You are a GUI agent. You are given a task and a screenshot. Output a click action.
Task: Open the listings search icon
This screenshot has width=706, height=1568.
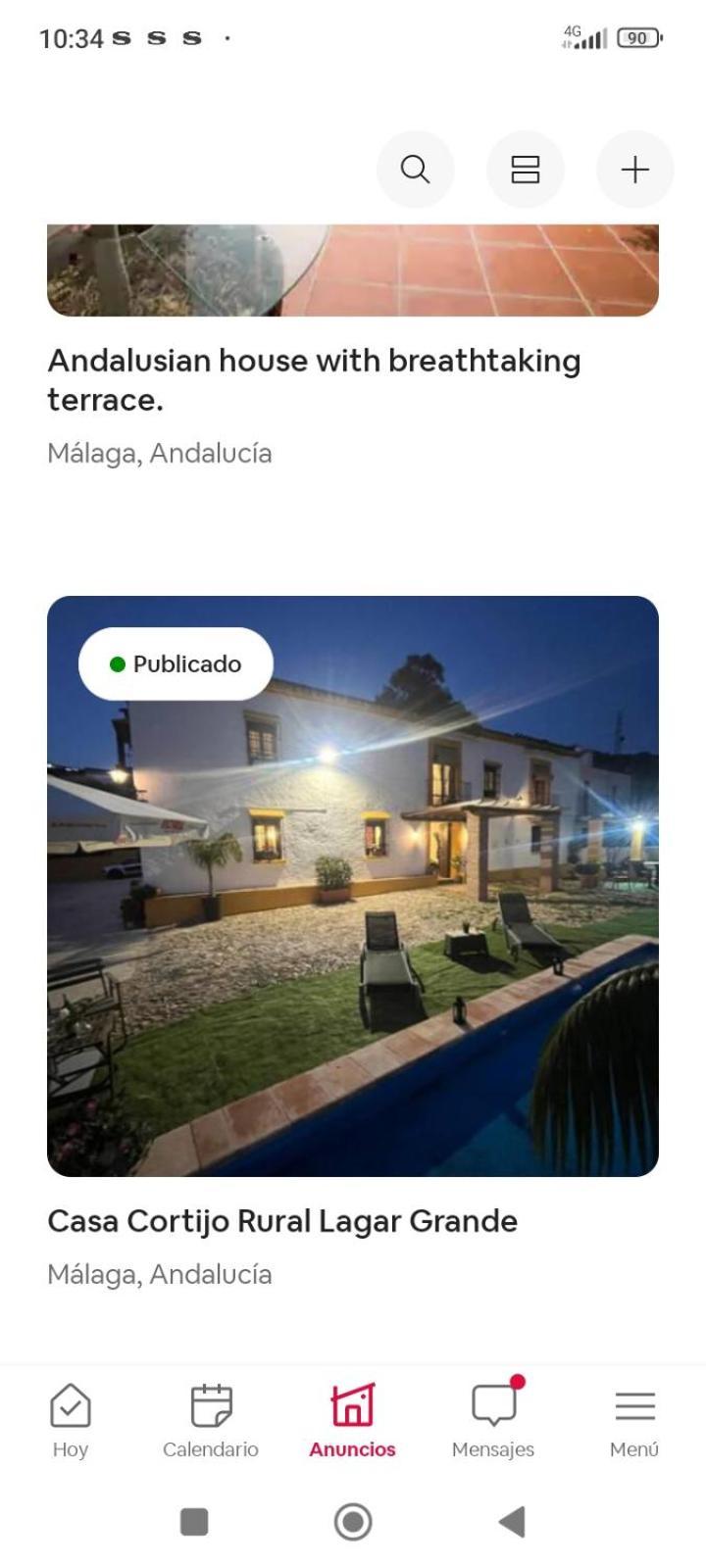(416, 170)
